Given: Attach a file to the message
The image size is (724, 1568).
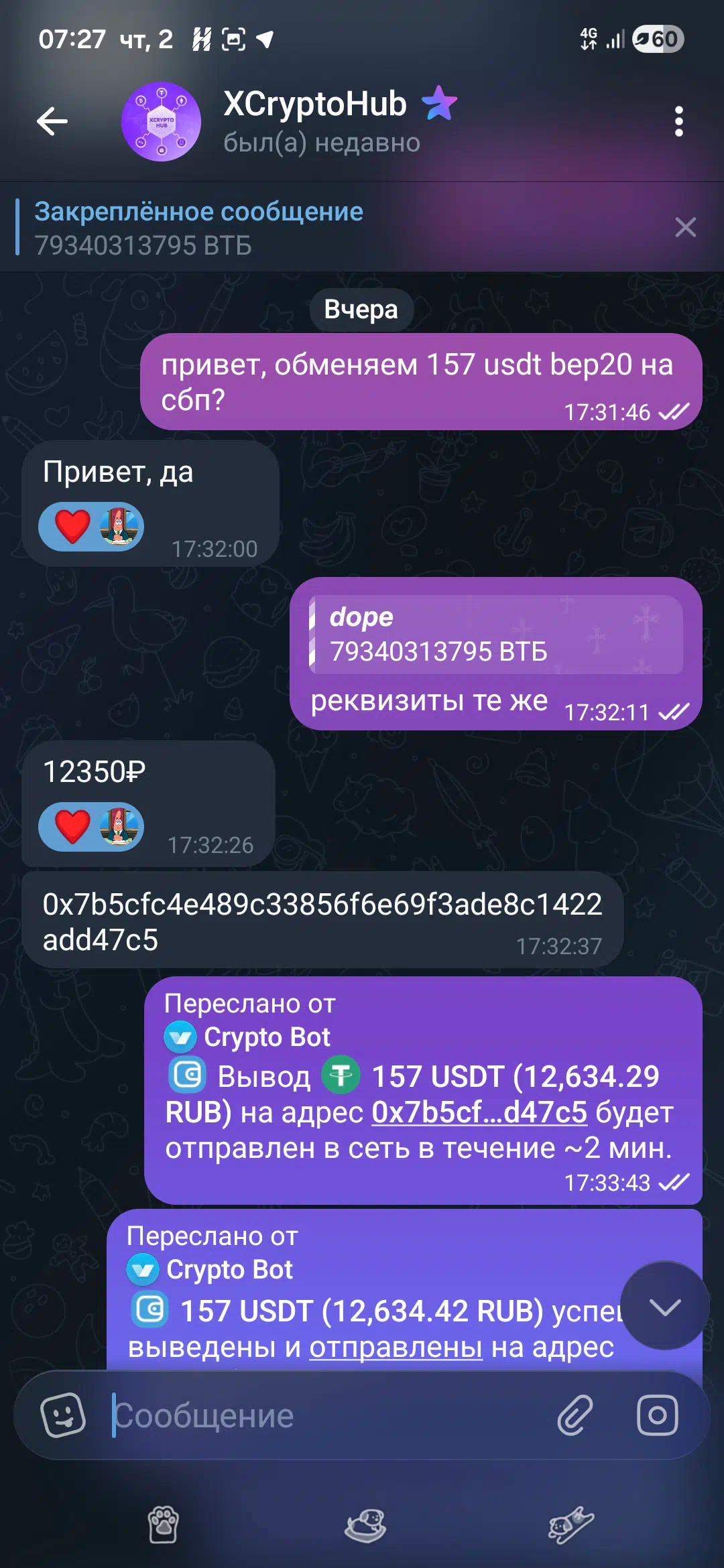Looking at the screenshot, I should [575, 1415].
